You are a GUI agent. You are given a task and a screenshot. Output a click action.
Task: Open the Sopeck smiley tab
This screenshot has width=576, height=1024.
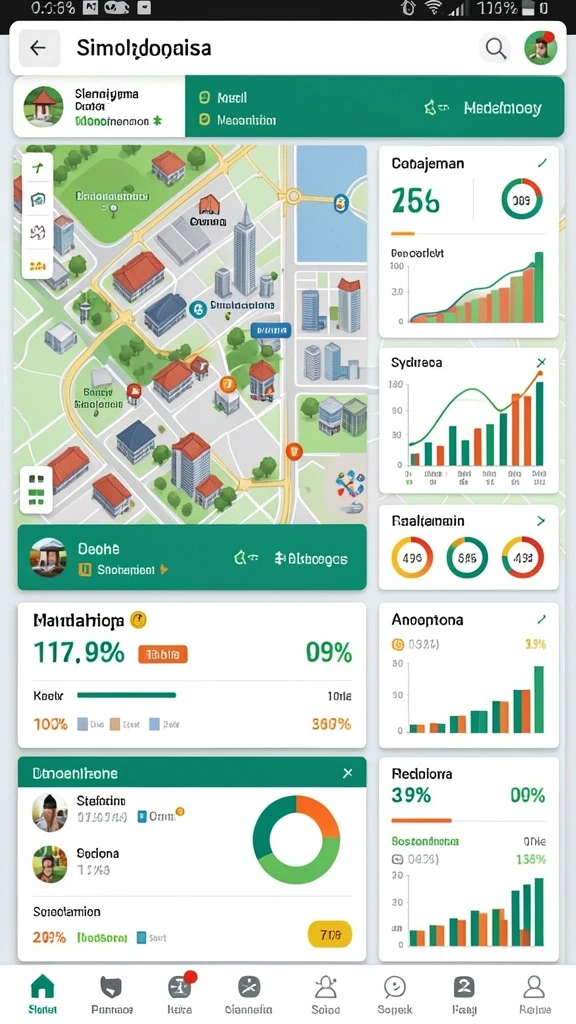(394, 994)
